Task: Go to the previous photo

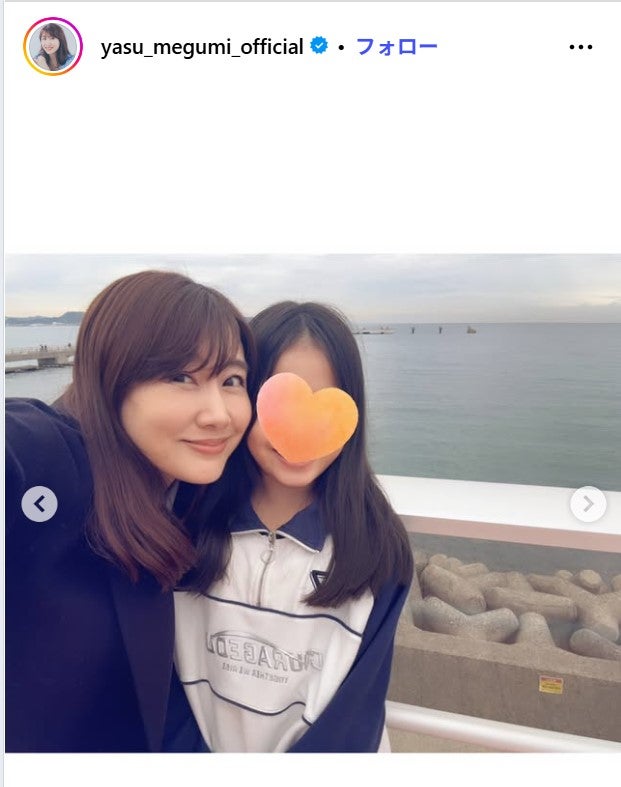Action: (x=39, y=504)
